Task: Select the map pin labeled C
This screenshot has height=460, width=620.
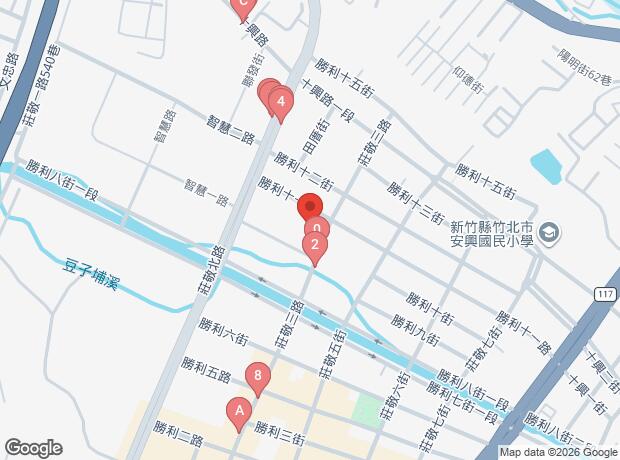Action: pos(240,5)
